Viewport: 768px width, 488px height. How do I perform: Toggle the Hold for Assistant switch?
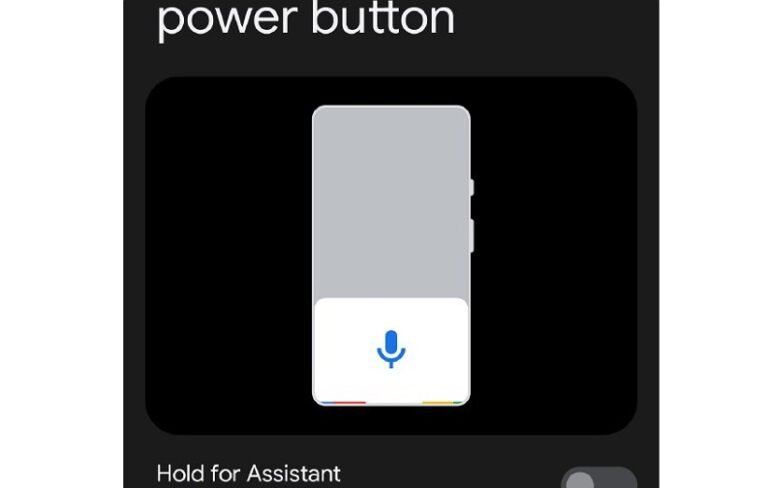coord(598,478)
